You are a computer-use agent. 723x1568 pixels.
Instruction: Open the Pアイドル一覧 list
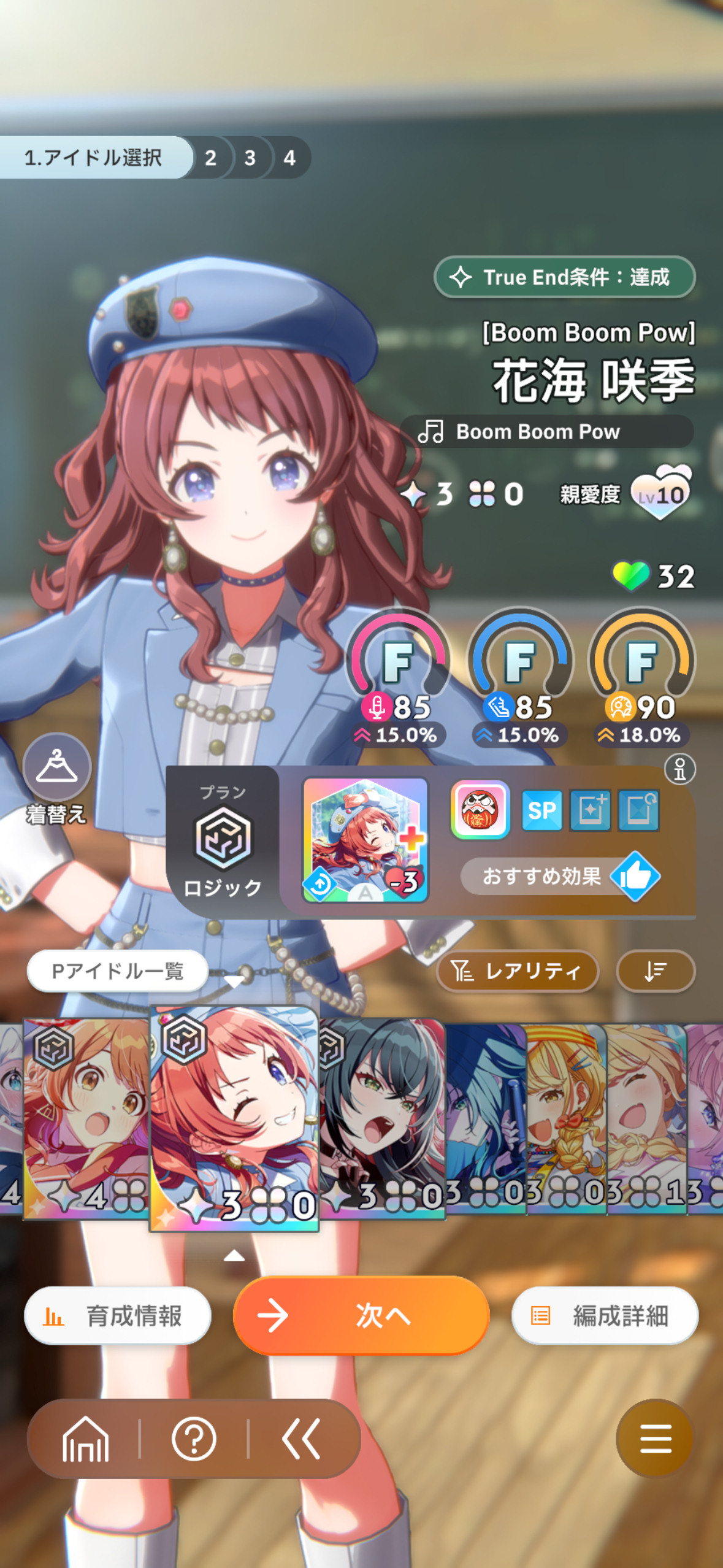click(x=117, y=970)
